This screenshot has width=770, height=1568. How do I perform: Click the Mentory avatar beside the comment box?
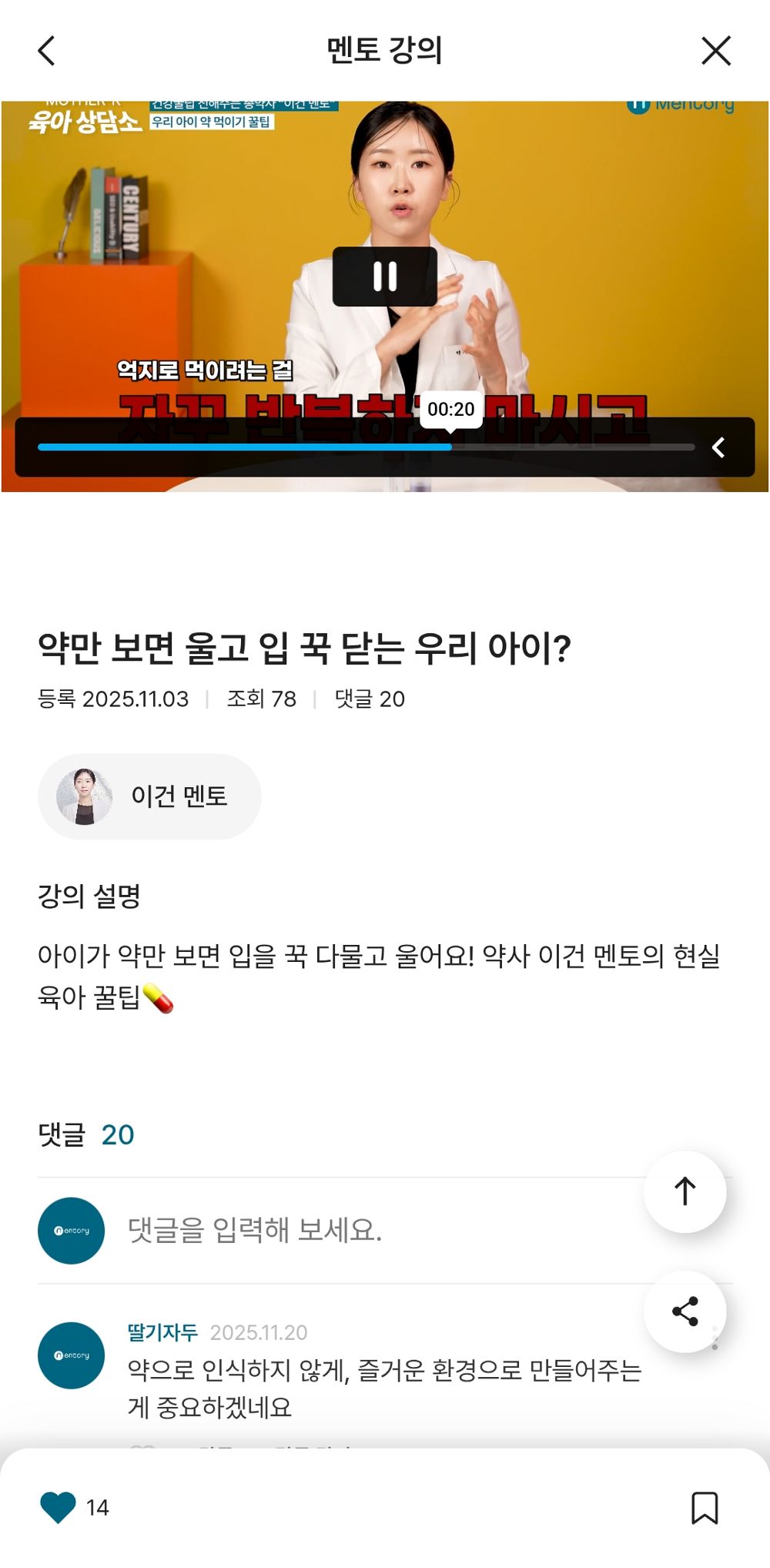tap(71, 1230)
